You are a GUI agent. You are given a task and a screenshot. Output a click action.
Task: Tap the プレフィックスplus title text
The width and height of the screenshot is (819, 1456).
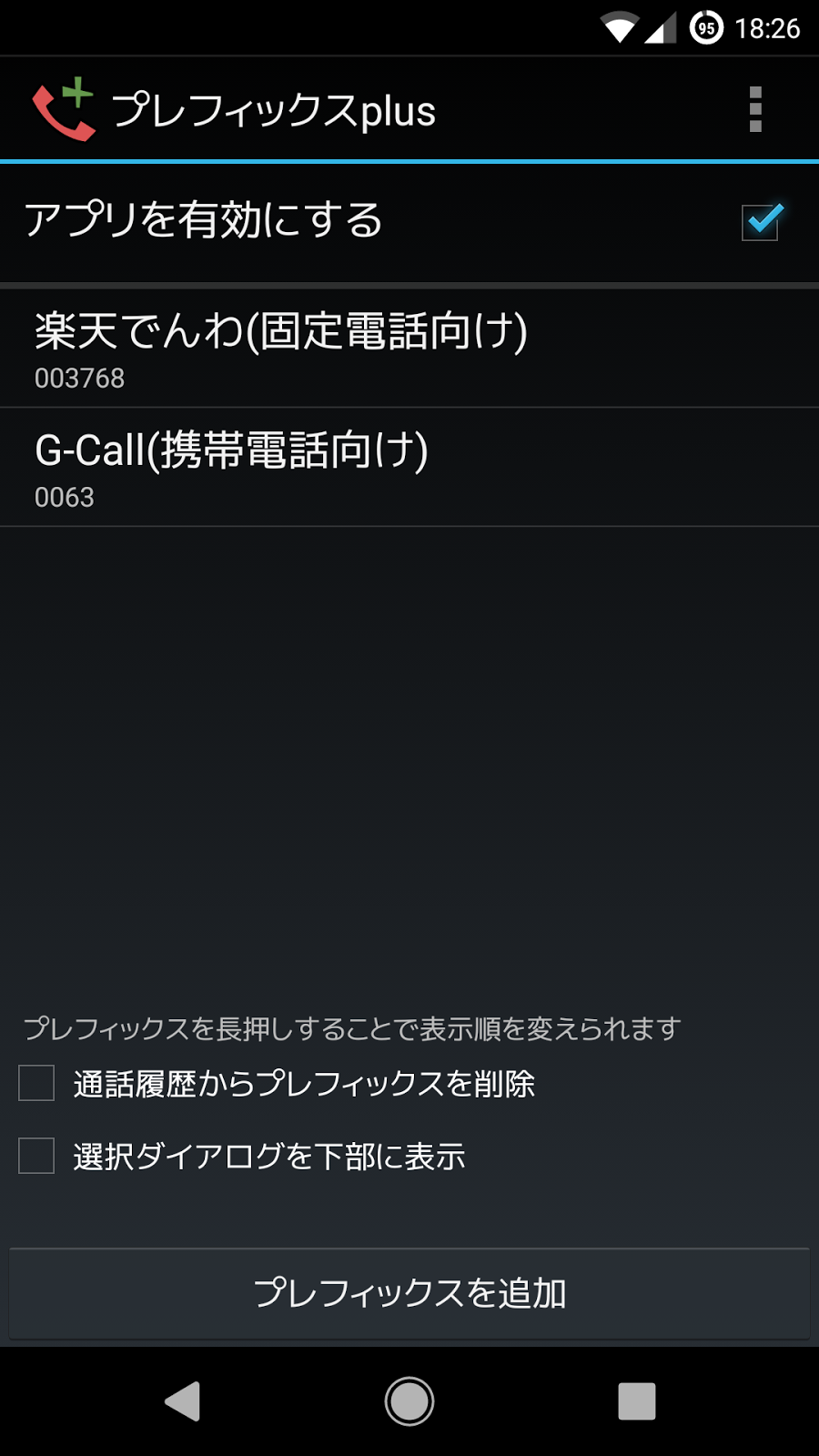[273, 108]
